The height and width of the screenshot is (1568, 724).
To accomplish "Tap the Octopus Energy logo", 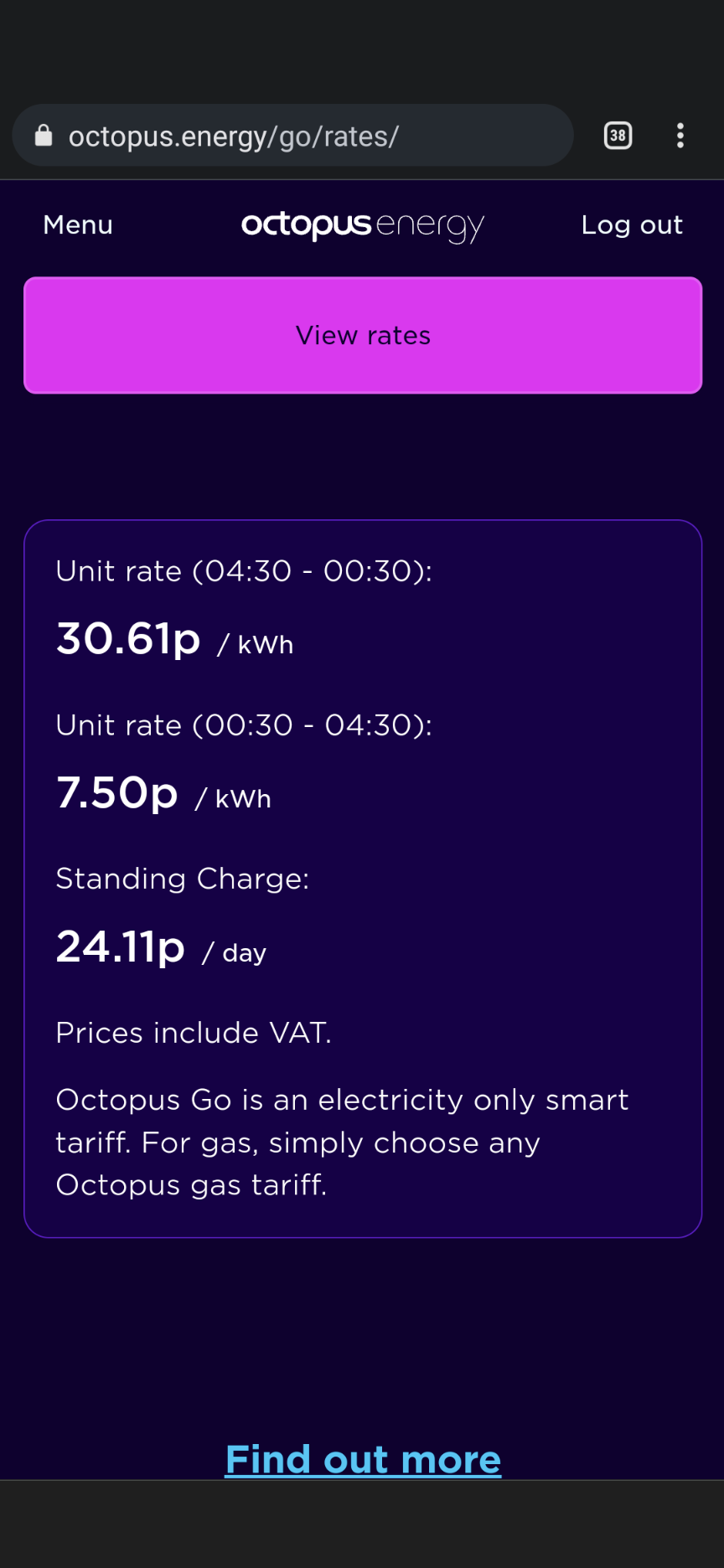I will coord(363,225).
